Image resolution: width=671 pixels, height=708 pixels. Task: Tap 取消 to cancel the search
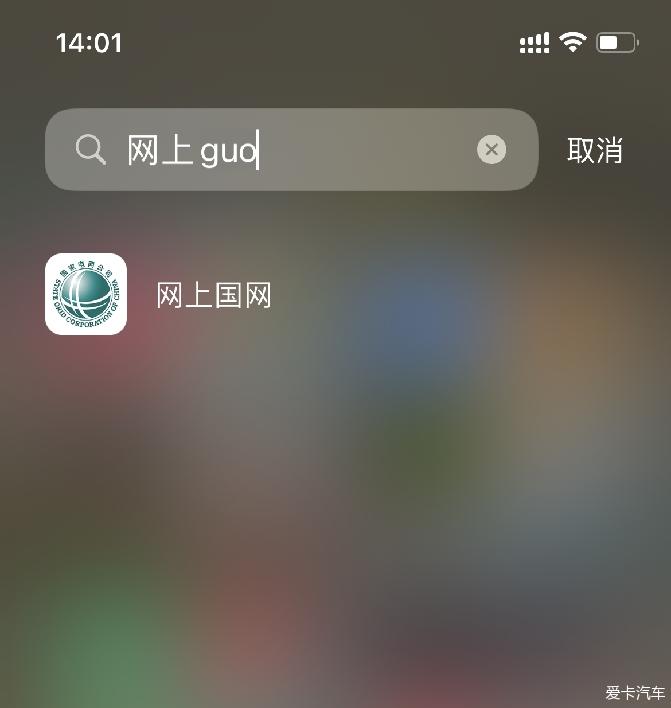coord(594,150)
